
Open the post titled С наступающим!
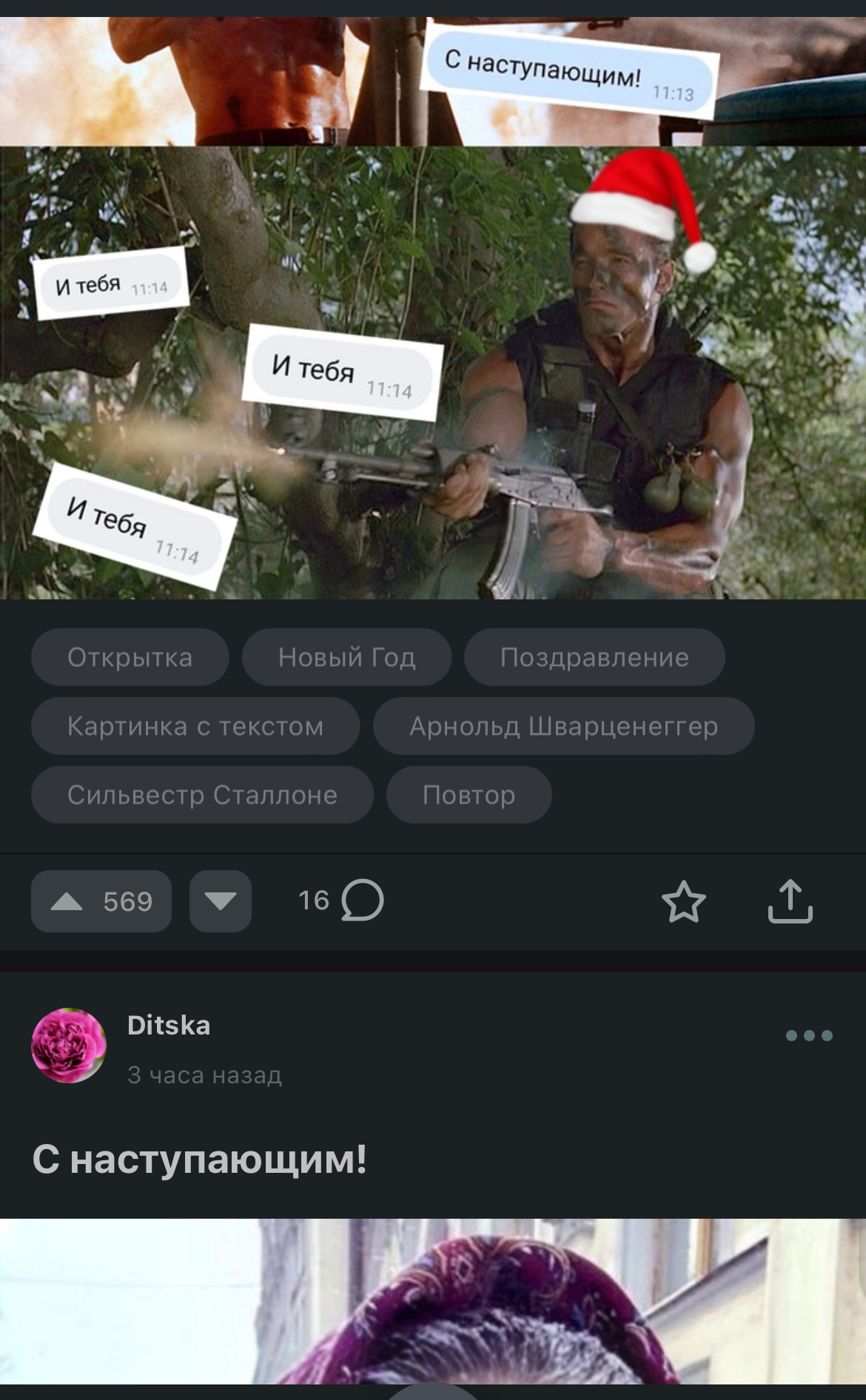[x=200, y=1159]
